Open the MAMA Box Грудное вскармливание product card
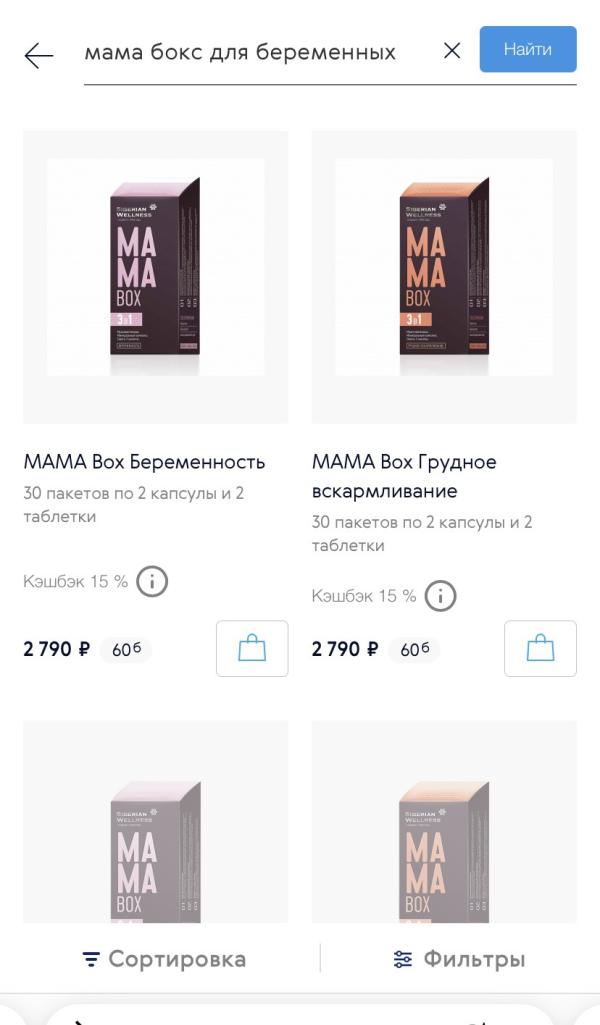Image resolution: width=600 pixels, height=1025 pixels. click(444, 276)
